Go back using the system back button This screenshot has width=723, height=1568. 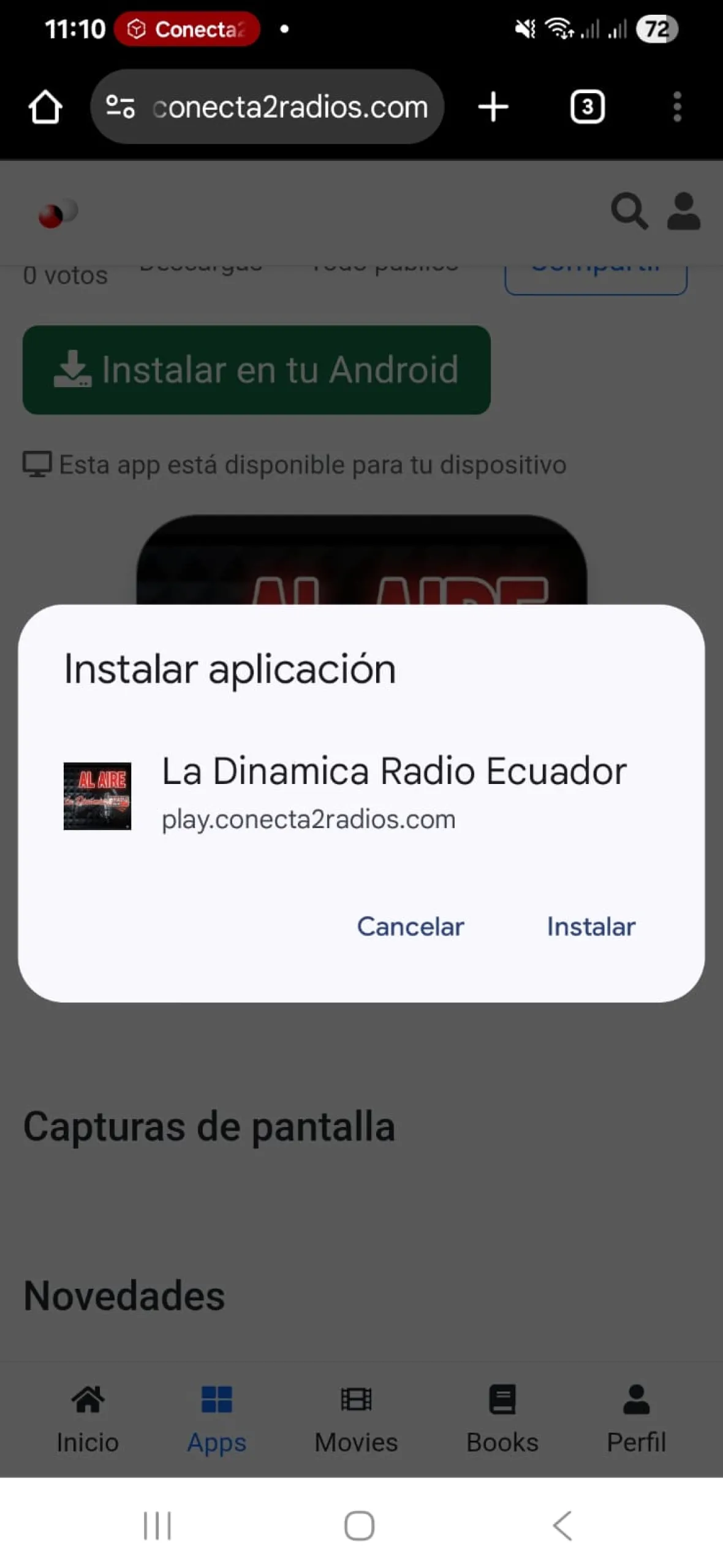[562, 1525]
